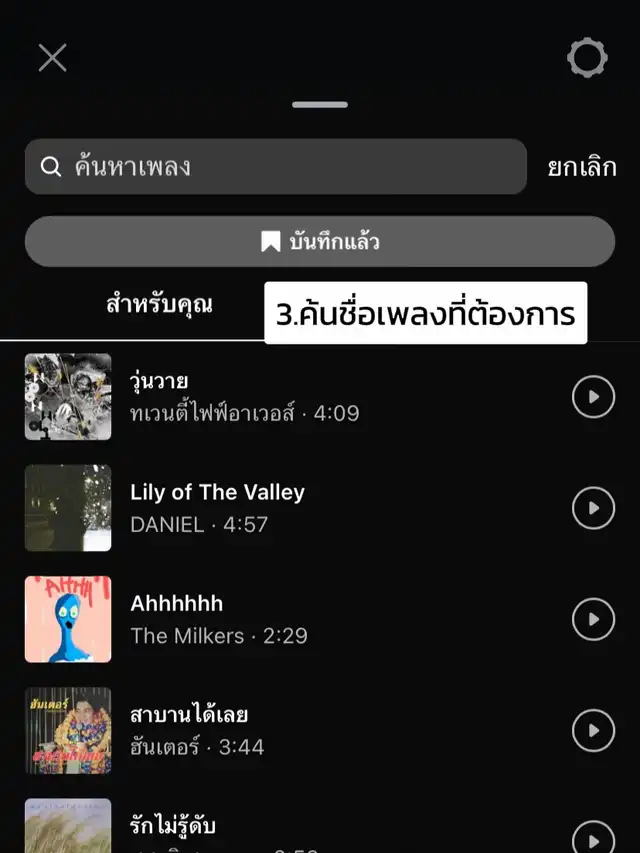Open the บันทึกแล้ว saved songs
The width and height of the screenshot is (640, 853).
pyautogui.click(x=319, y=241)
